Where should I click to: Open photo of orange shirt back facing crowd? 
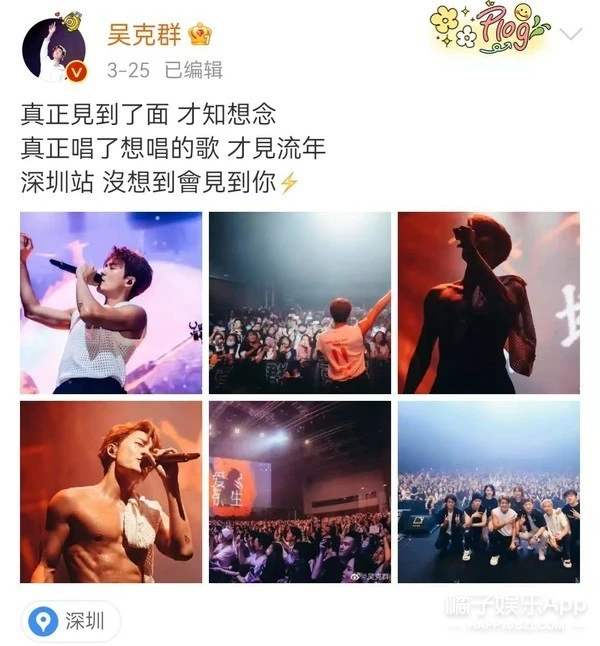coord(299,302)
